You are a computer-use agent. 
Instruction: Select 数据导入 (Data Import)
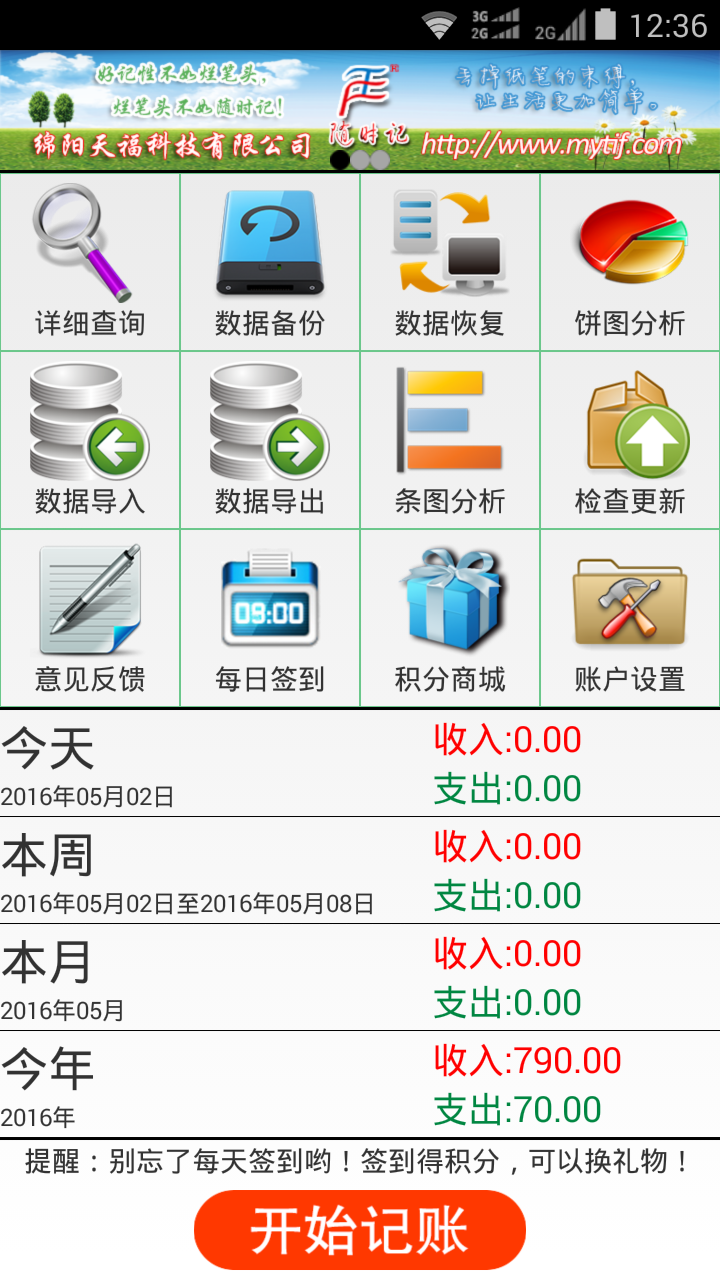point(90,438)
